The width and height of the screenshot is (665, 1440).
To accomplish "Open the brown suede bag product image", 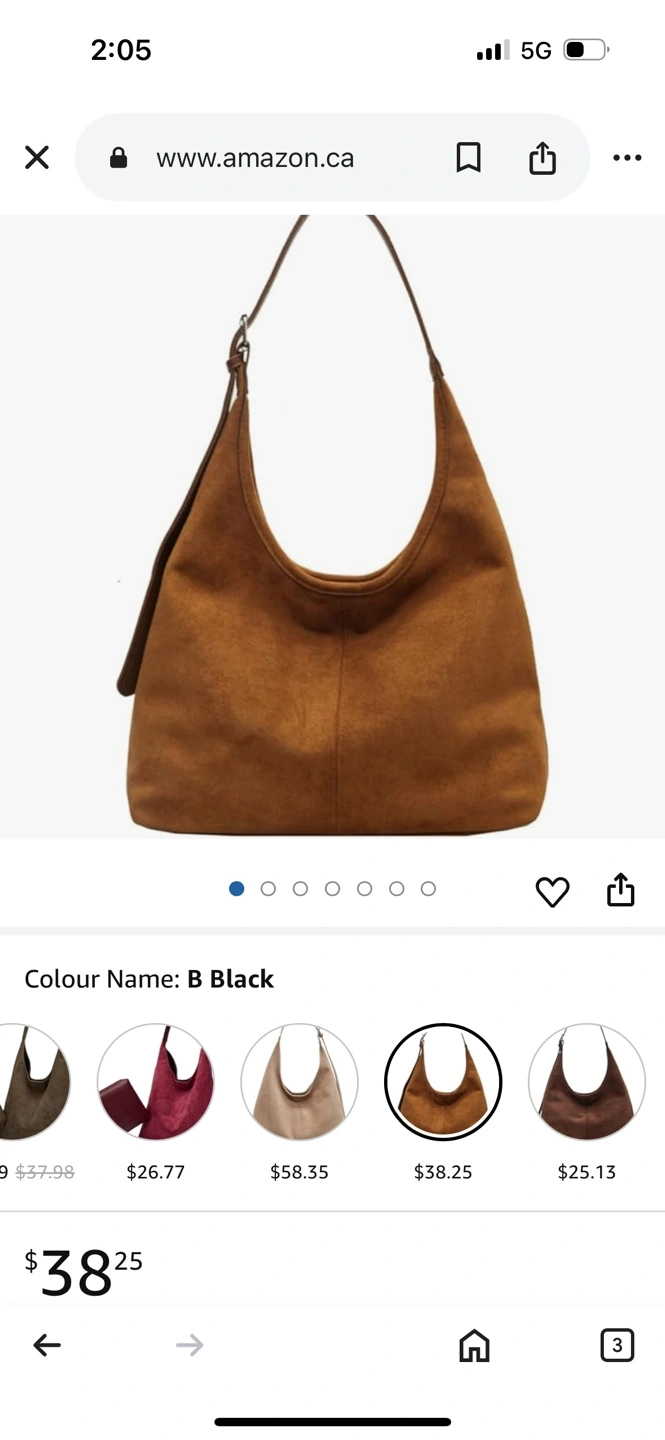I will pyautogui.click(x=332, y=527).
